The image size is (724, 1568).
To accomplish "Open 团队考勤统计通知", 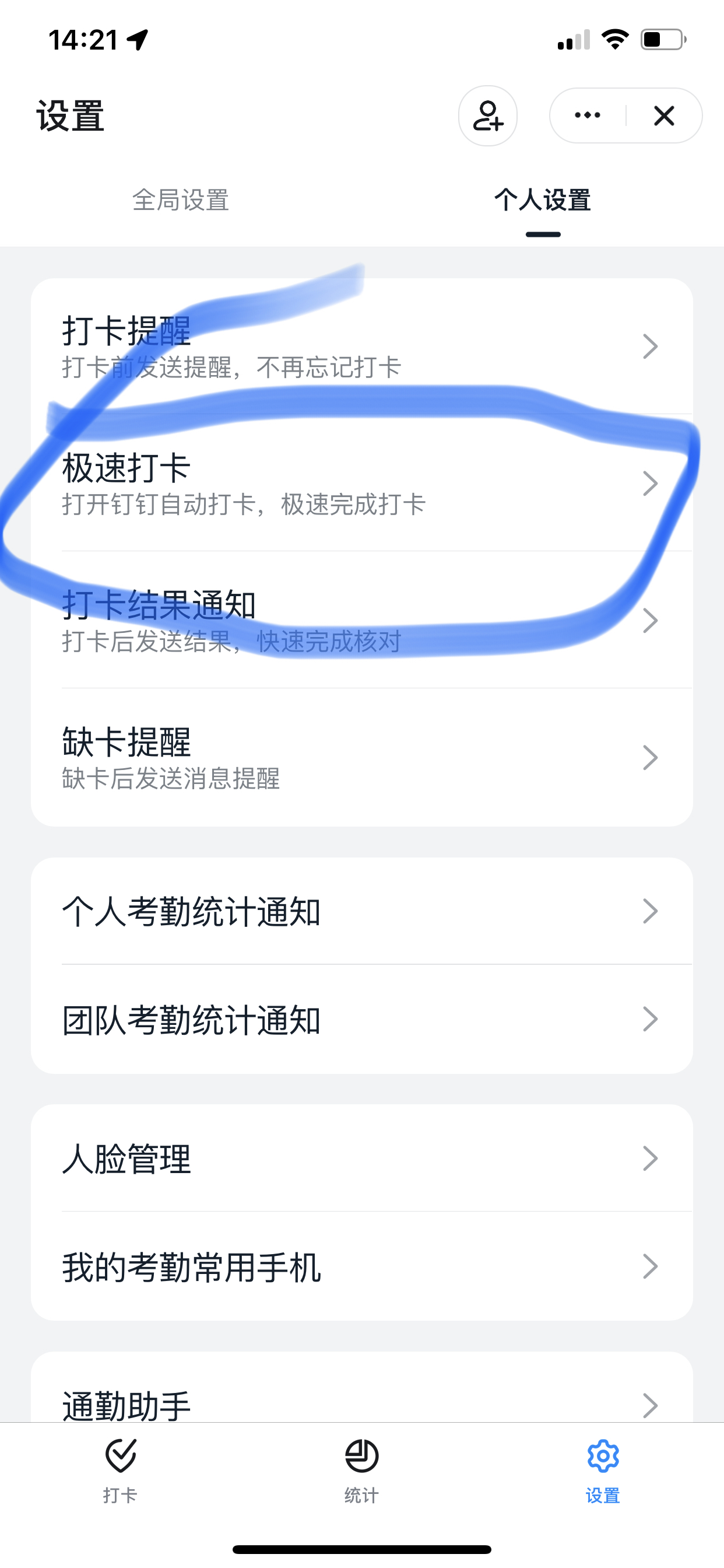I will point(361,1020).
